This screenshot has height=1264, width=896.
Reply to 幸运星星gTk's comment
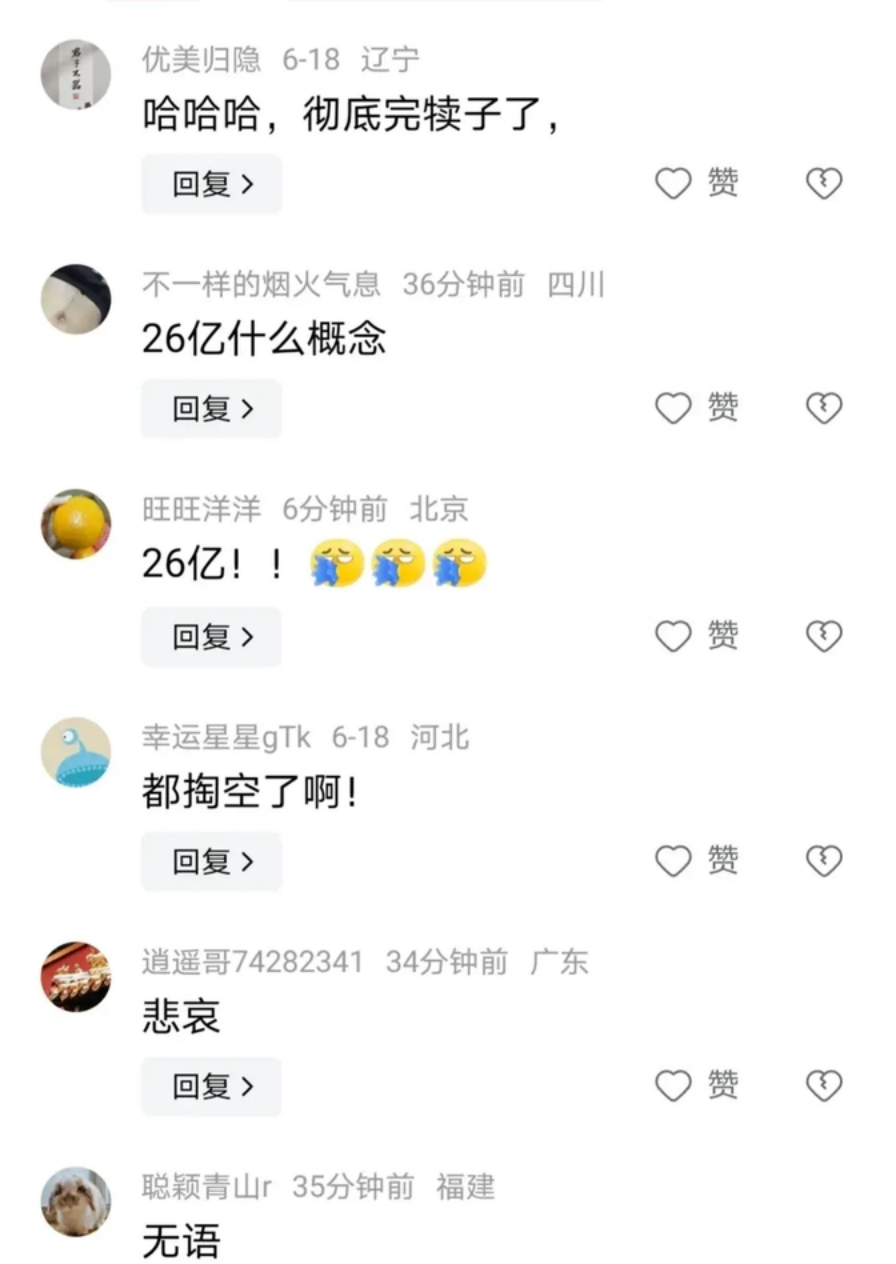click(x=211, y=861)
